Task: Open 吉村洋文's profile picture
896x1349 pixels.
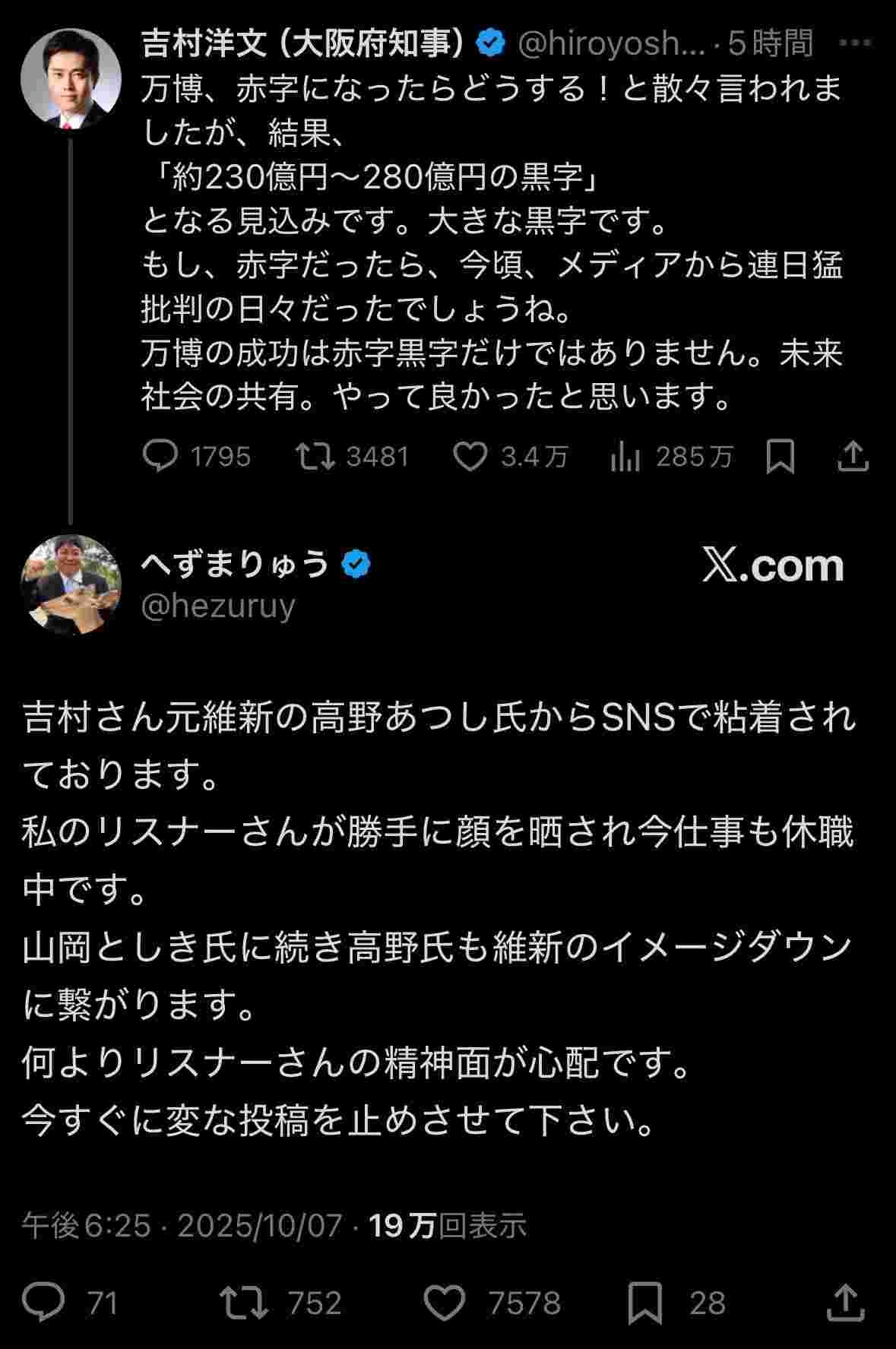Action: pos(70,78)
